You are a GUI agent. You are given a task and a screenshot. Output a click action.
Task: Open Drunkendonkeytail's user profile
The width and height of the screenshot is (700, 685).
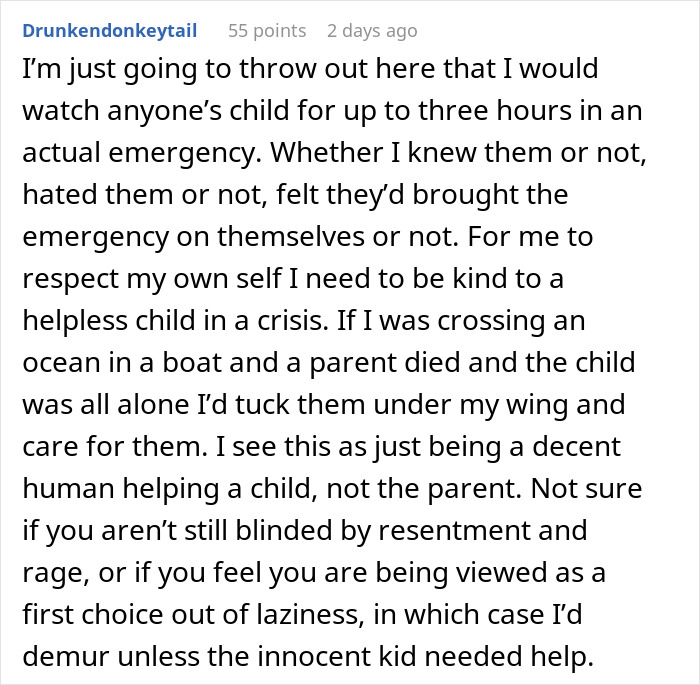pos(109,31)
